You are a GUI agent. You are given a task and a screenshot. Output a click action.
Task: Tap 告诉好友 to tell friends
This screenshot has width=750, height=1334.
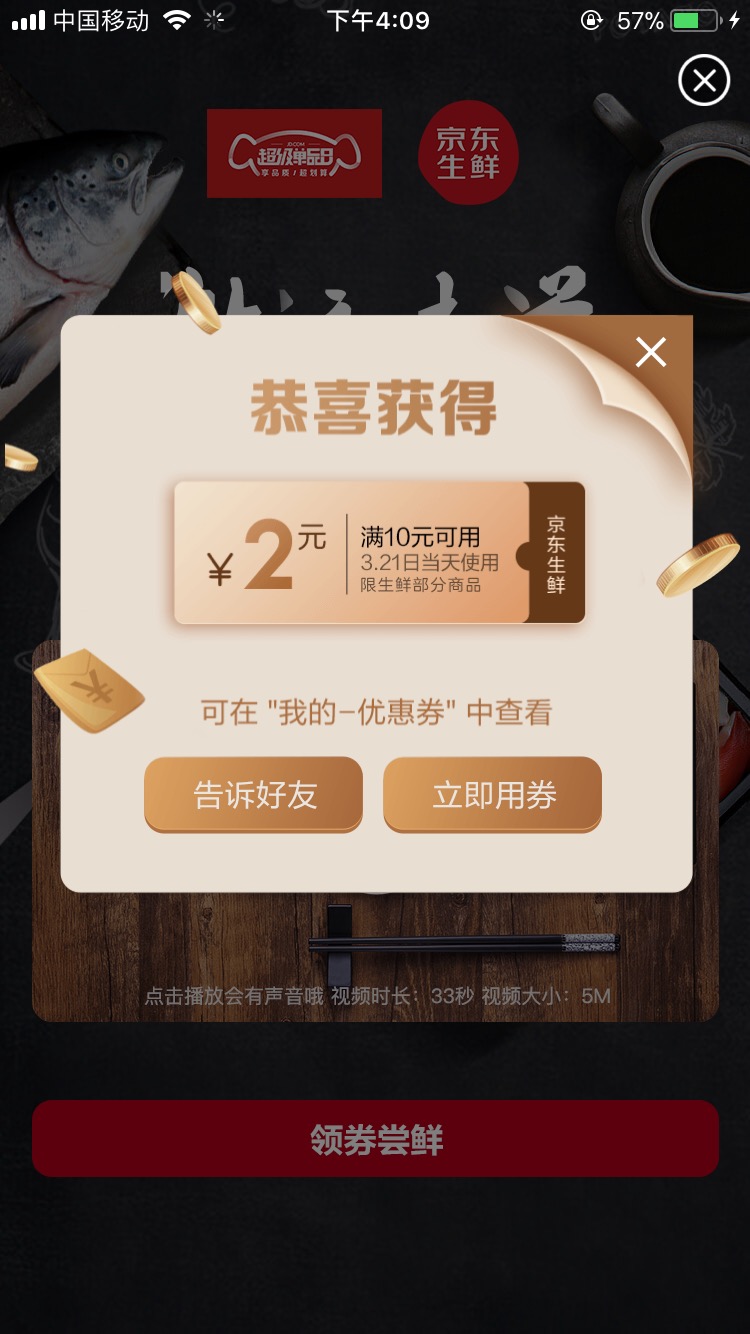(254, 794)
